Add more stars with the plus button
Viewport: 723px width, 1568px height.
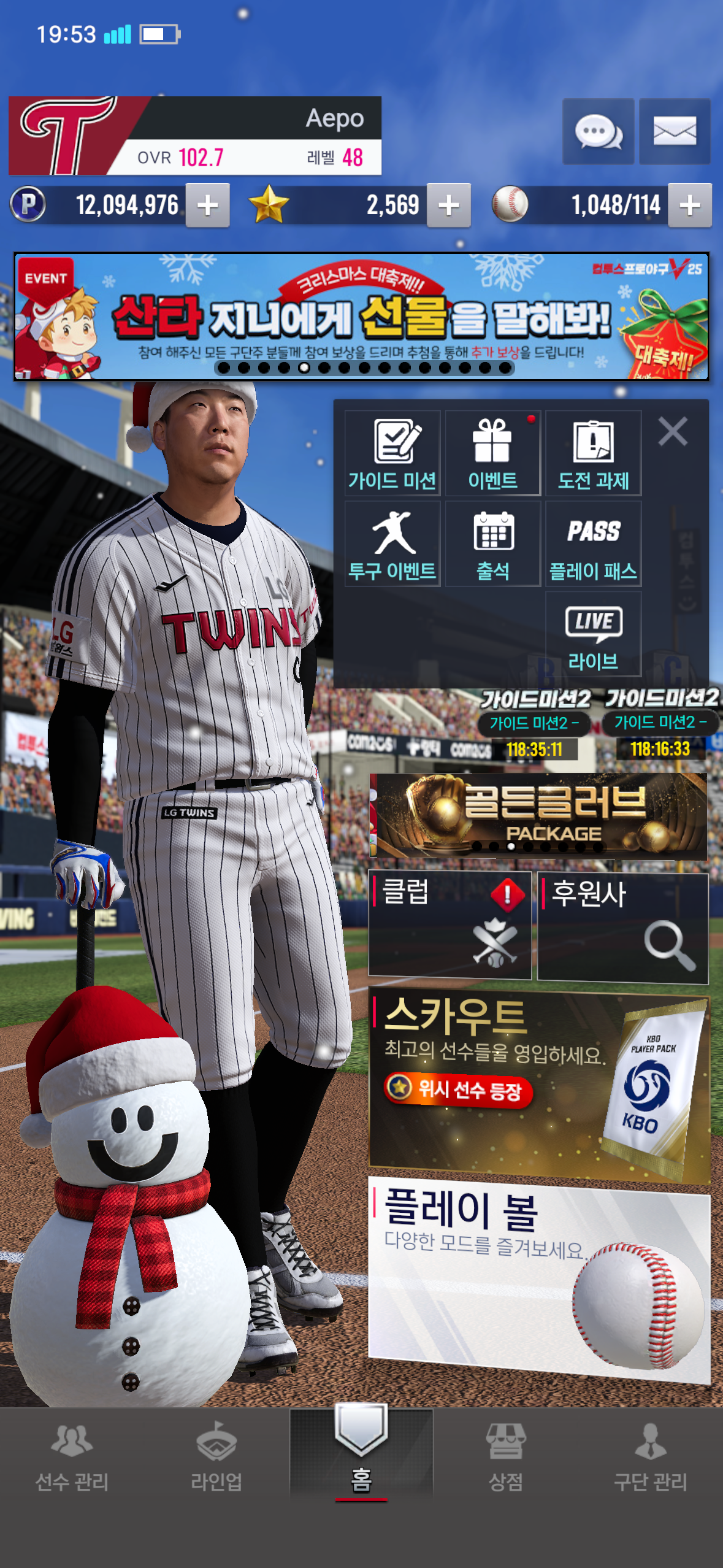(449, 206)
